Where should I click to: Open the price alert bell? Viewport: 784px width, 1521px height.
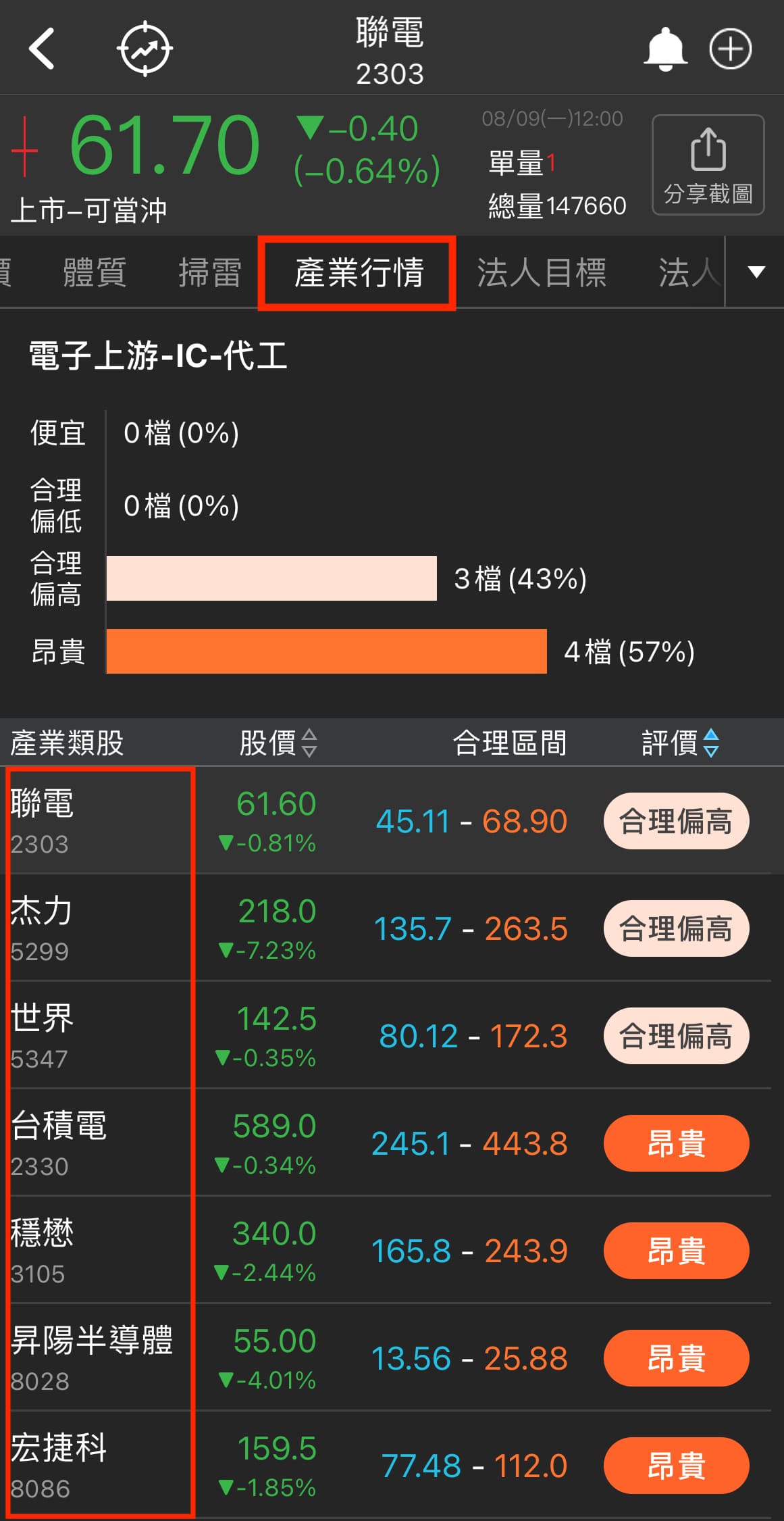point(665,49)
